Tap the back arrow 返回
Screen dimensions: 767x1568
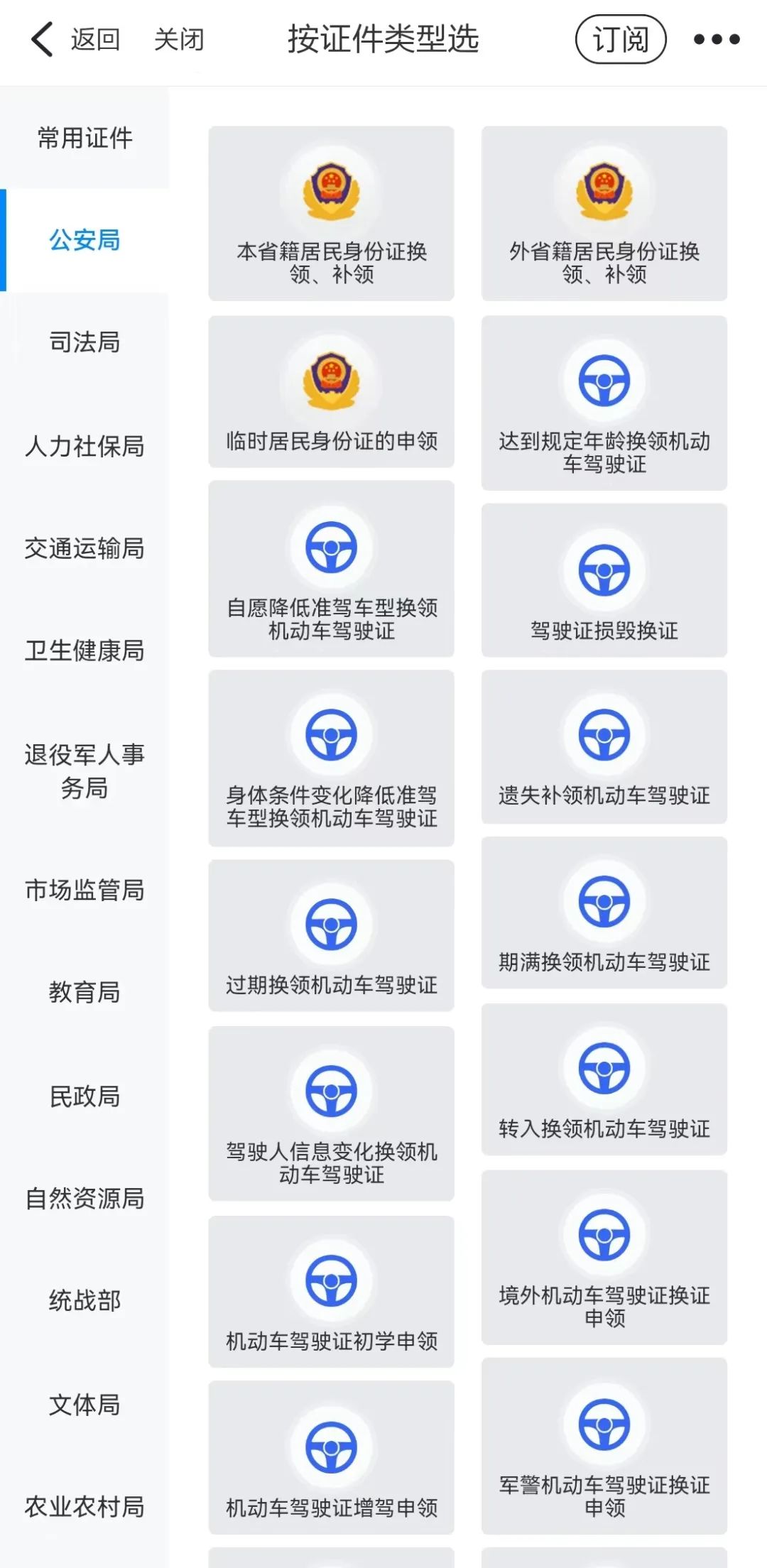[x=44, y=39]
